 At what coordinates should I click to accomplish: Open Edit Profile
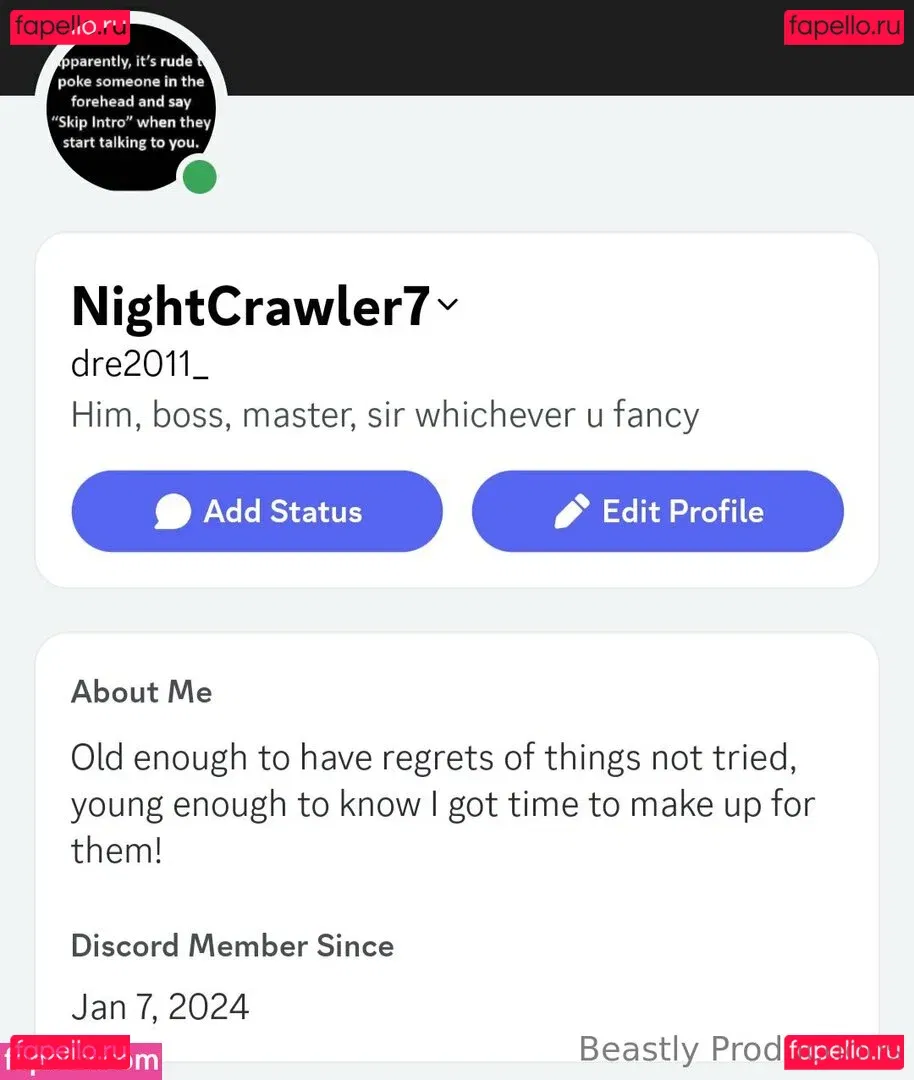(657, 511)
